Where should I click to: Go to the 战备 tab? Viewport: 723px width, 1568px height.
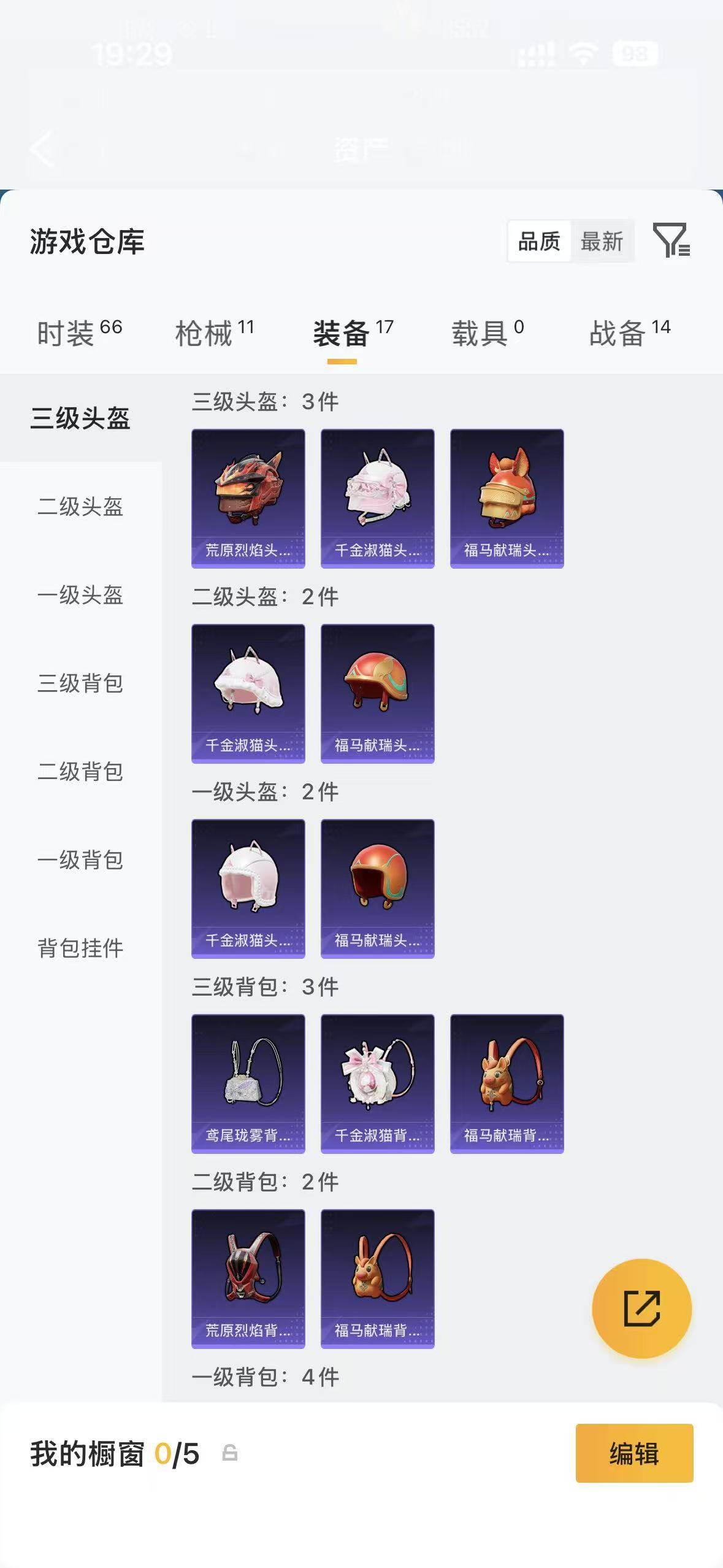pyautogui.click(x=630, y=333)
